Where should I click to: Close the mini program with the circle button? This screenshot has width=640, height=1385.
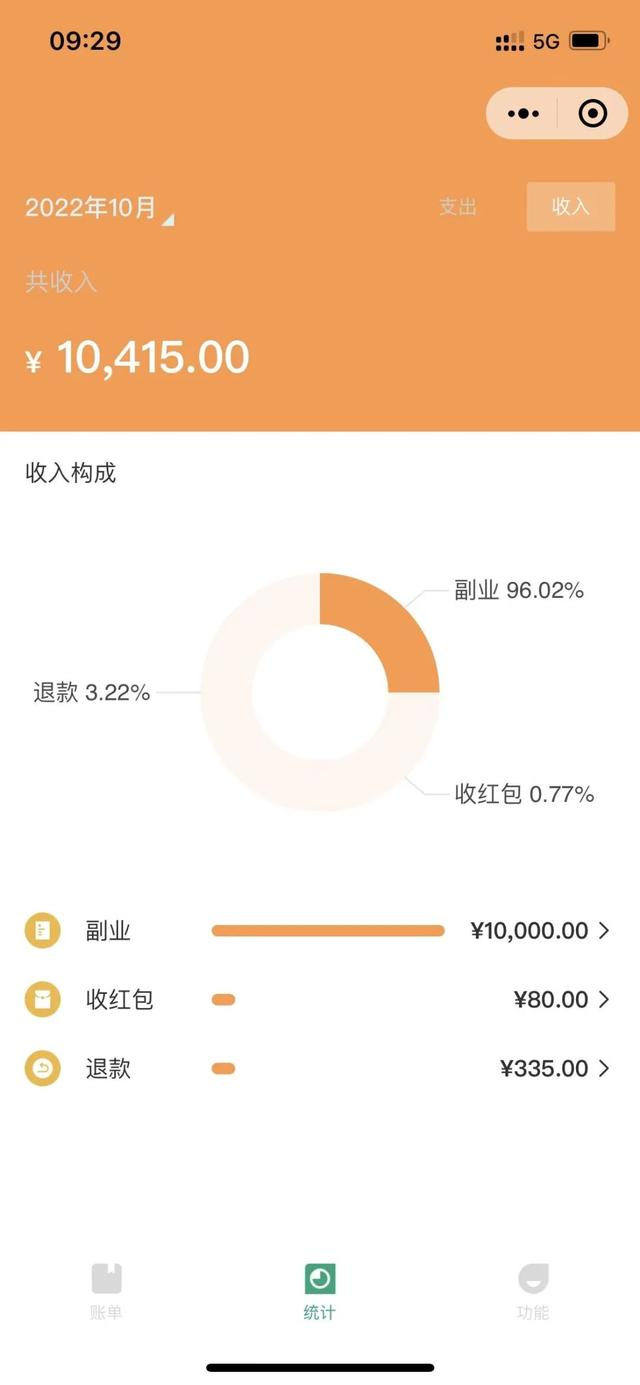(x=593, y=114)
